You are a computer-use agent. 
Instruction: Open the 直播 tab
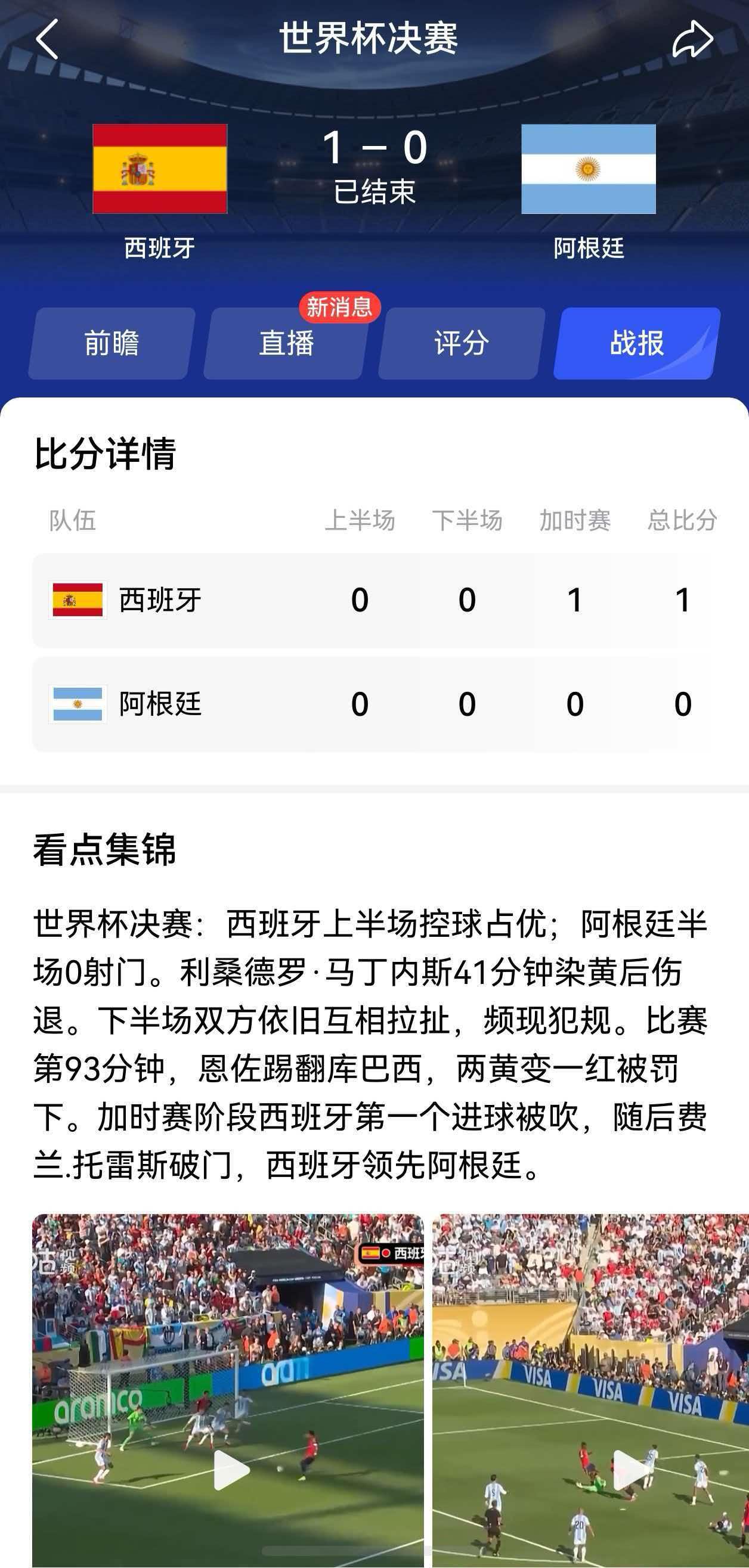pos(287,343)
